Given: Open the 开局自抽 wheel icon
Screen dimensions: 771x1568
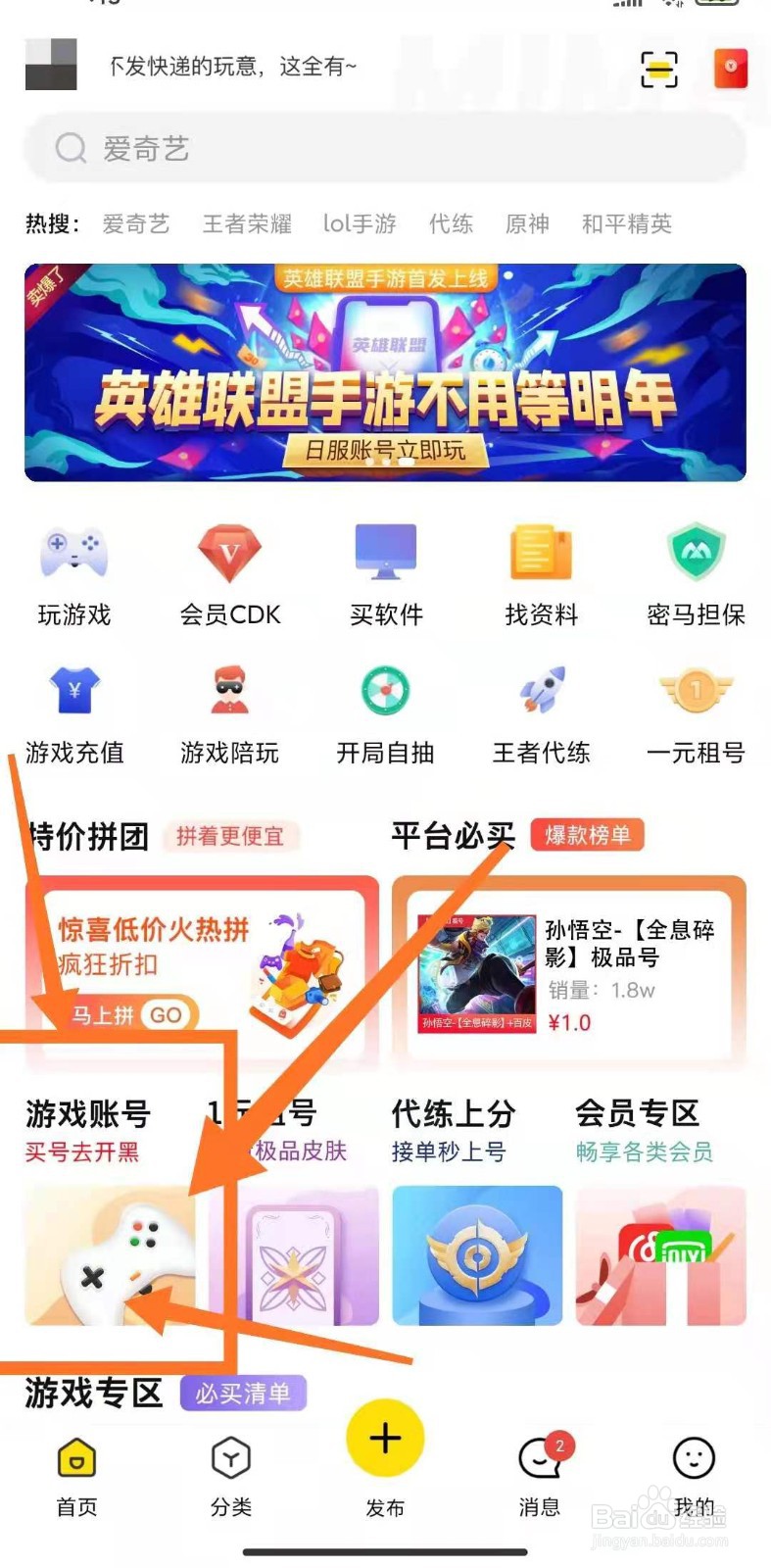Looking at the screenshot, I should pyautogui.click(x=386, y=691).
